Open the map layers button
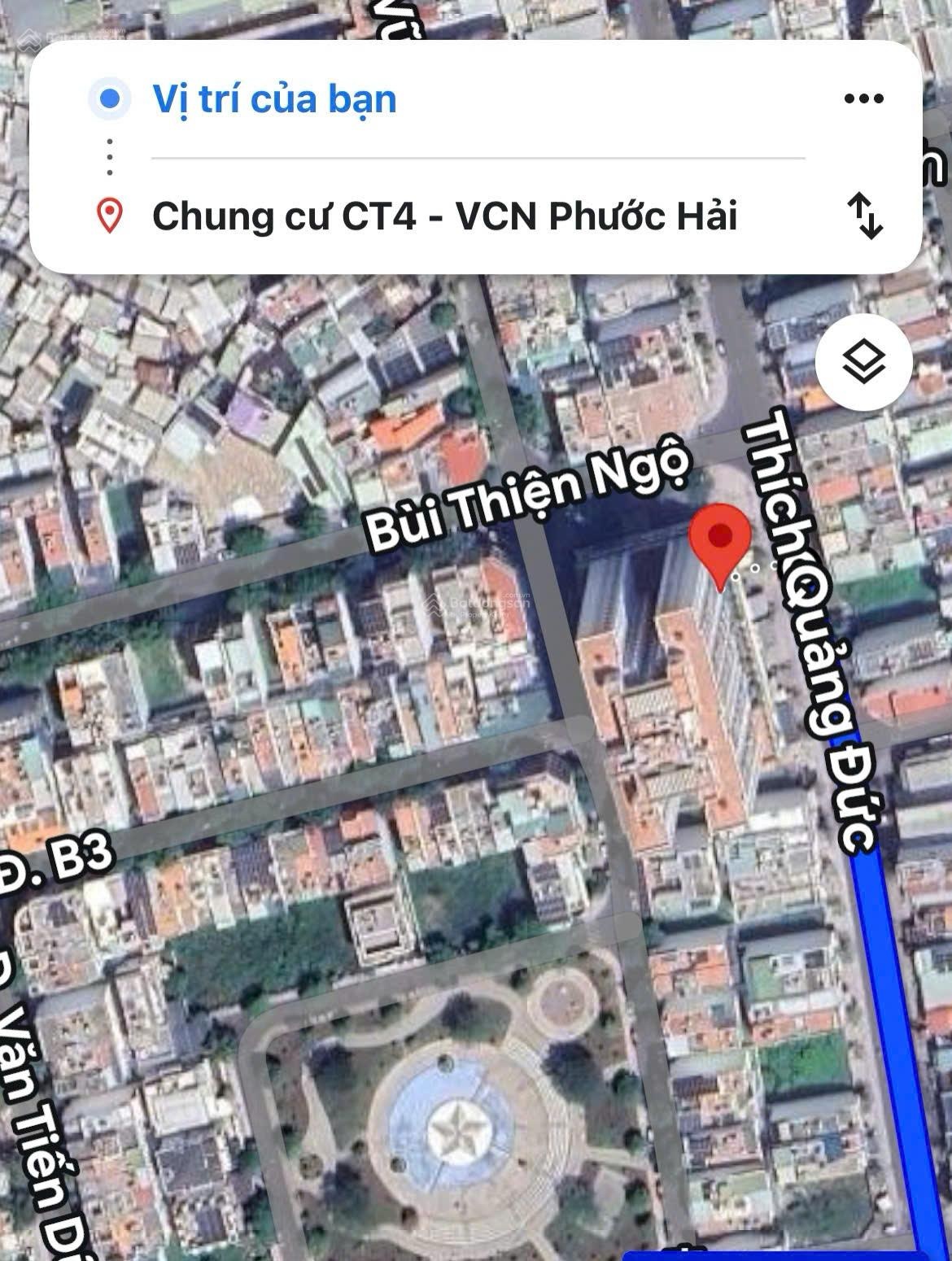The height and width of the screenshot is (1261, 952). point(863,361)
